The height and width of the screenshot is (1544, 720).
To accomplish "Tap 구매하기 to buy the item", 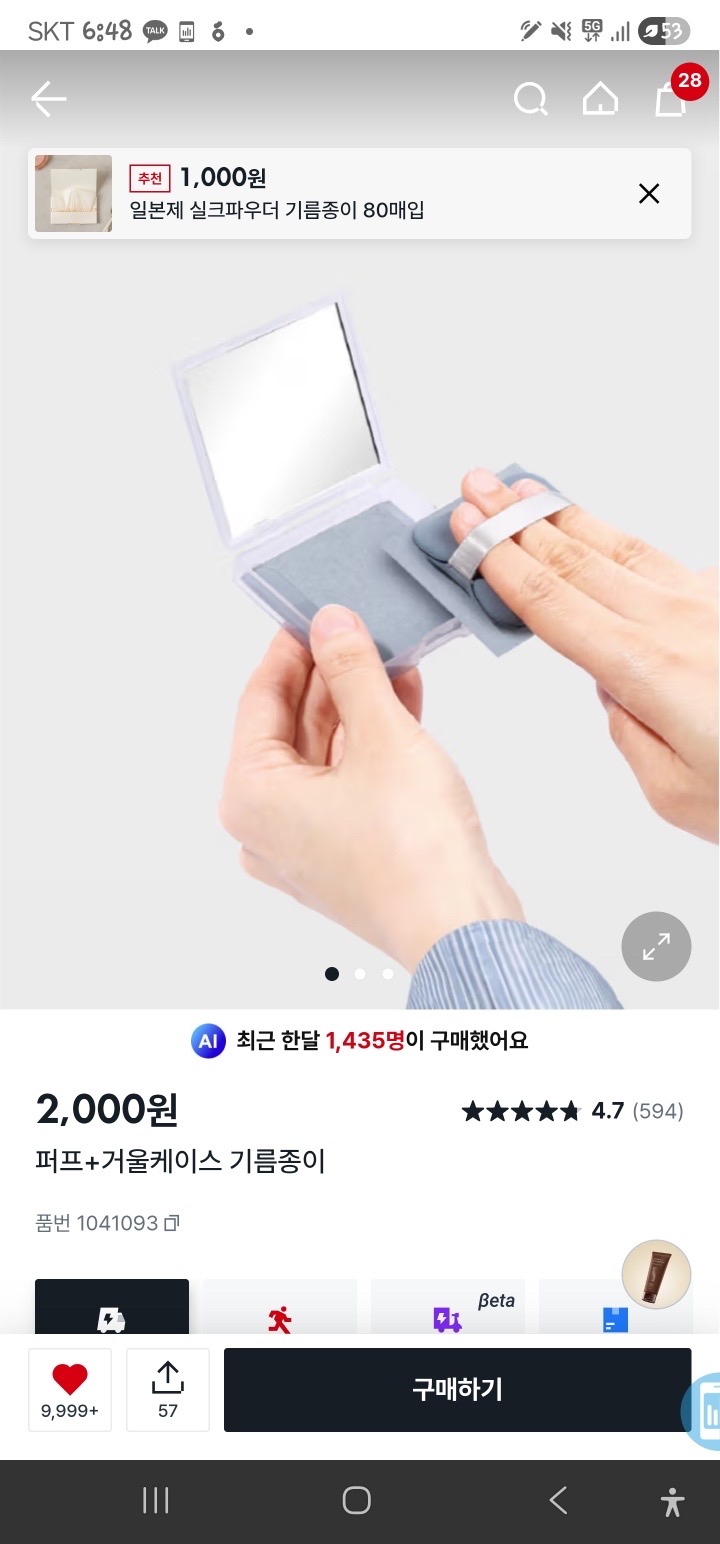I will [x=457, y=1389].
